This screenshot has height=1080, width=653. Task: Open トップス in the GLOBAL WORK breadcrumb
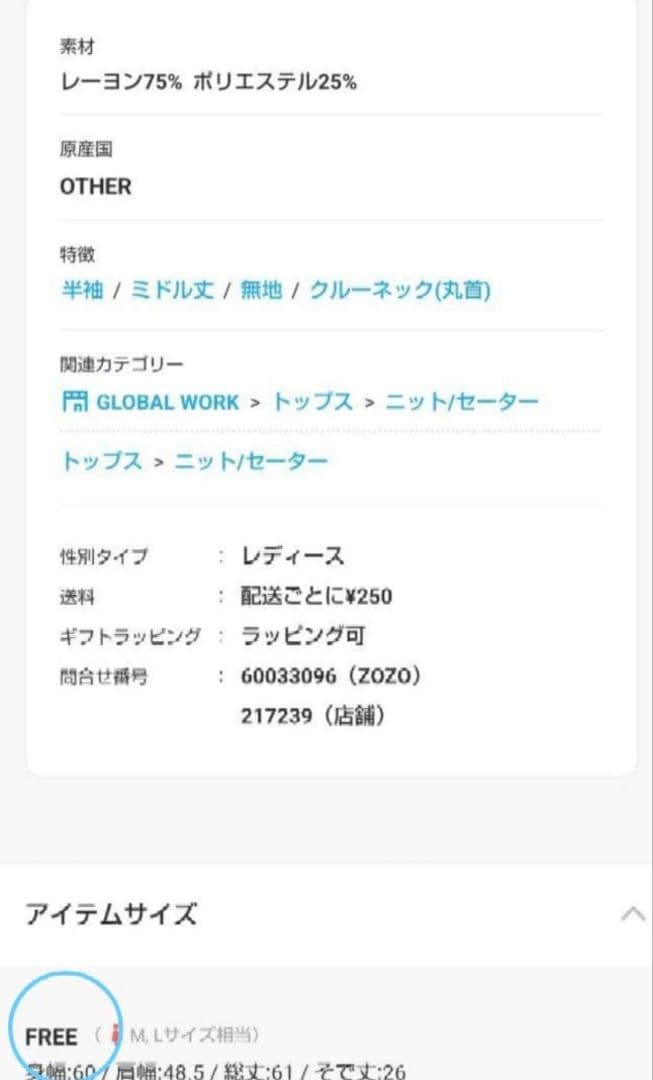coord(313,402)
